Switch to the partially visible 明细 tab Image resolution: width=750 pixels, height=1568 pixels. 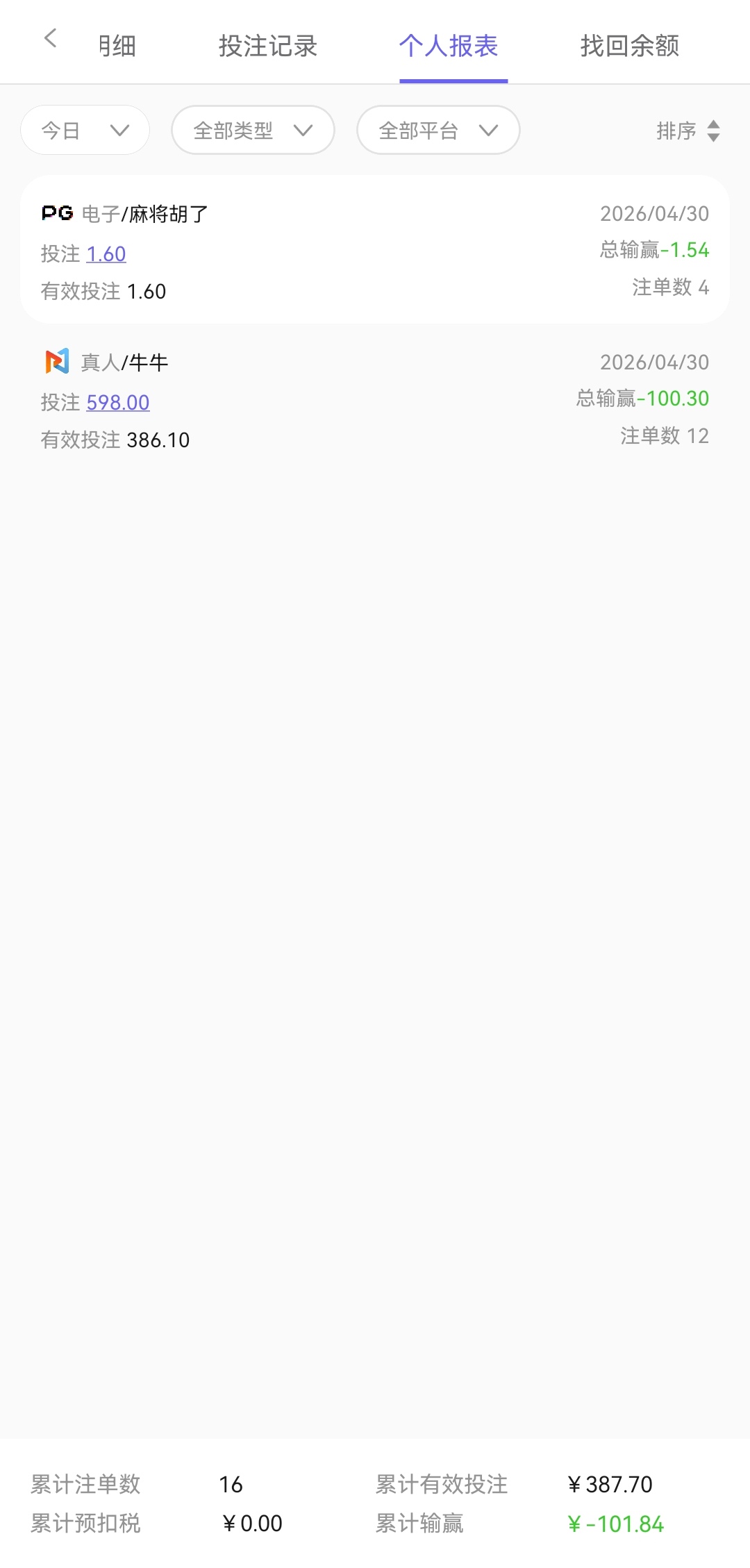pos(117,47)
